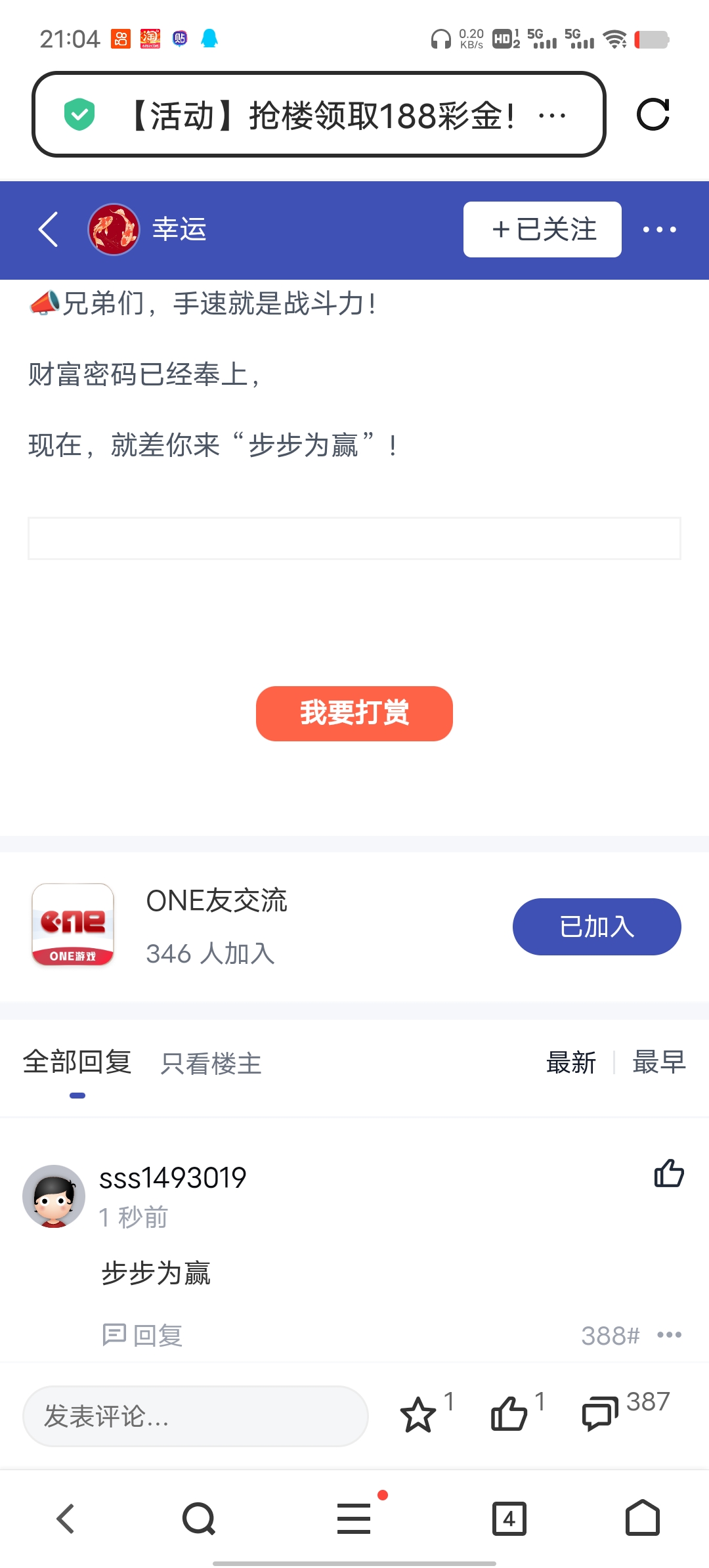Reply to sss1493019's comment
Image resolution: width=709 pixels, height=1568 pixels.
[142, 1335]
